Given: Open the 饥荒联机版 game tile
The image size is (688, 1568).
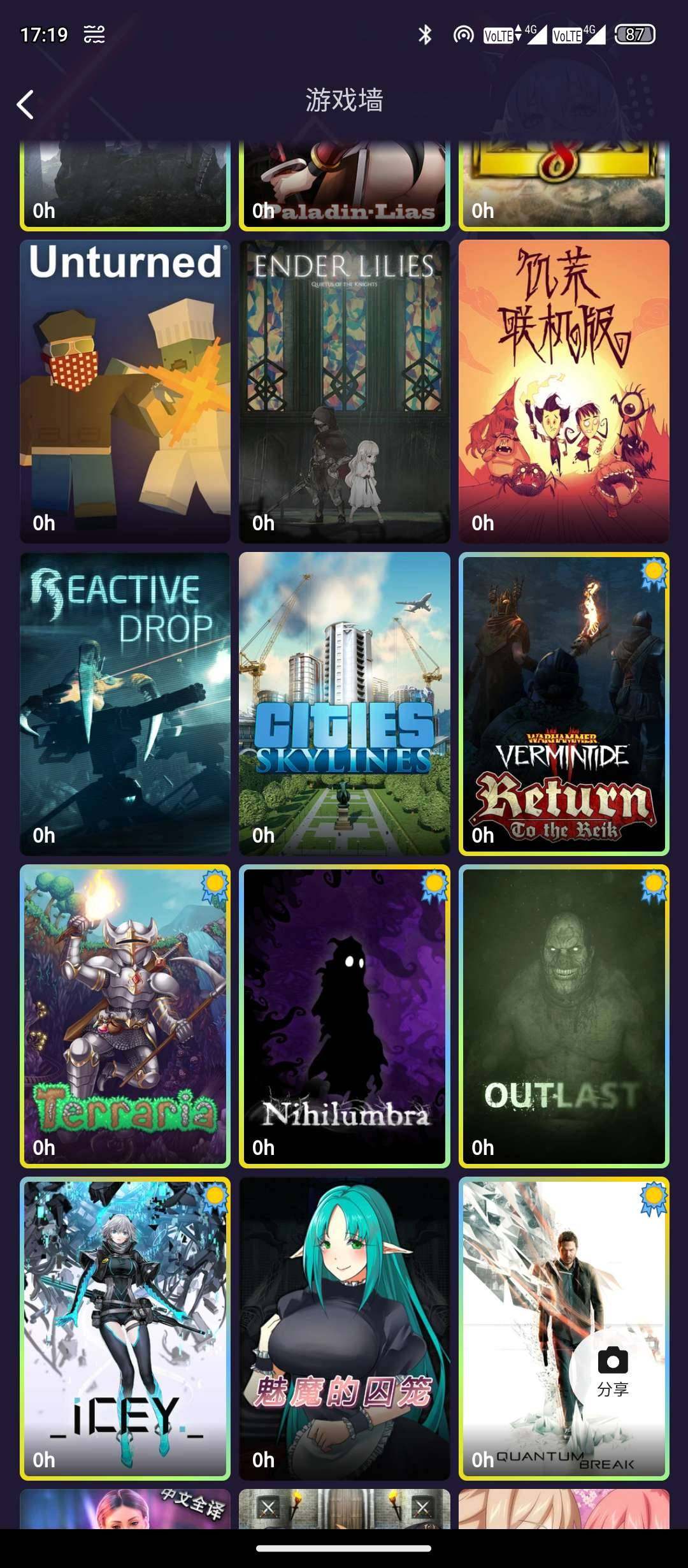Looking at the screenshot, I should (x=564, y=391).
